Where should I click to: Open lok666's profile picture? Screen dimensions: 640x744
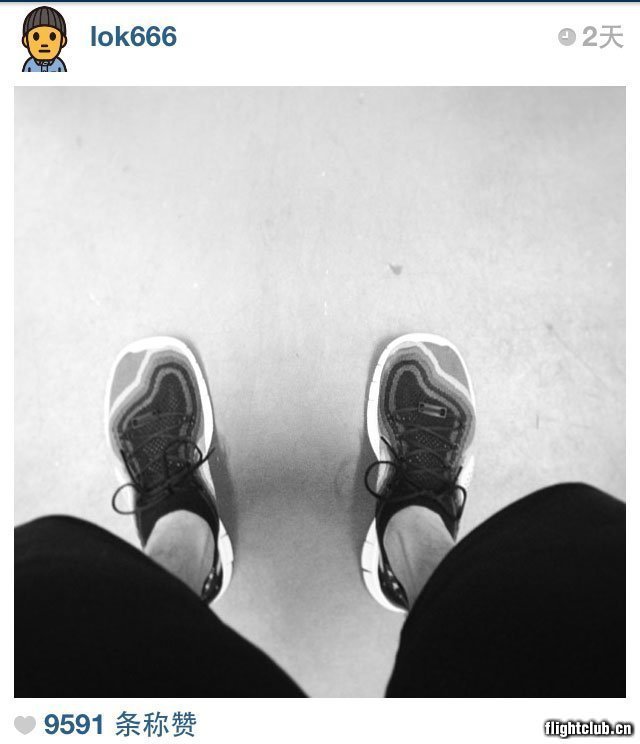pos(44,39)
